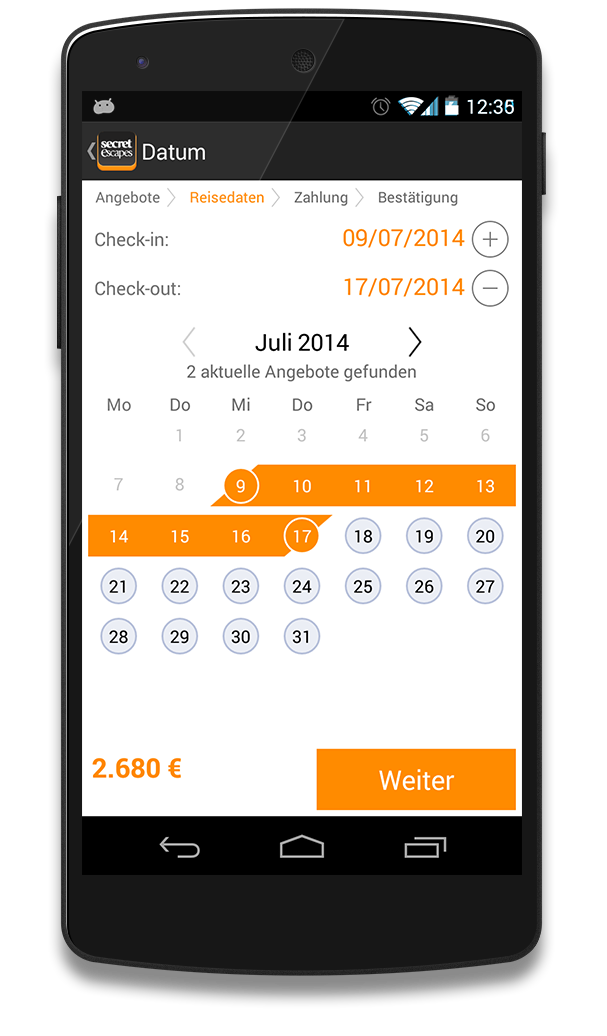Pick July 28 in the calendar
Screen dimensions: 607x1036
pos(118,636)
